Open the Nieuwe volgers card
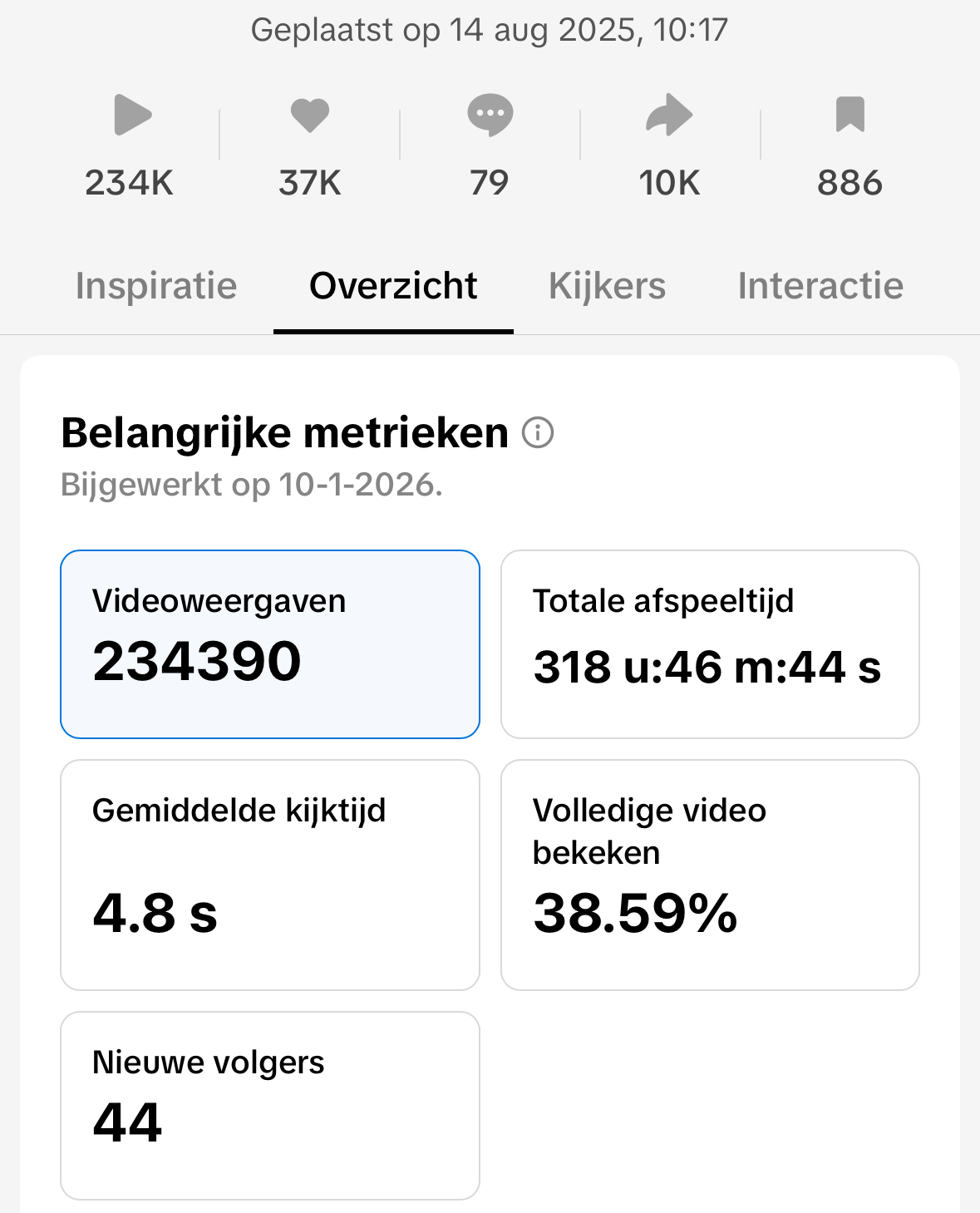This screenshot has height=1213, width=980. [x=270, y=1105]
